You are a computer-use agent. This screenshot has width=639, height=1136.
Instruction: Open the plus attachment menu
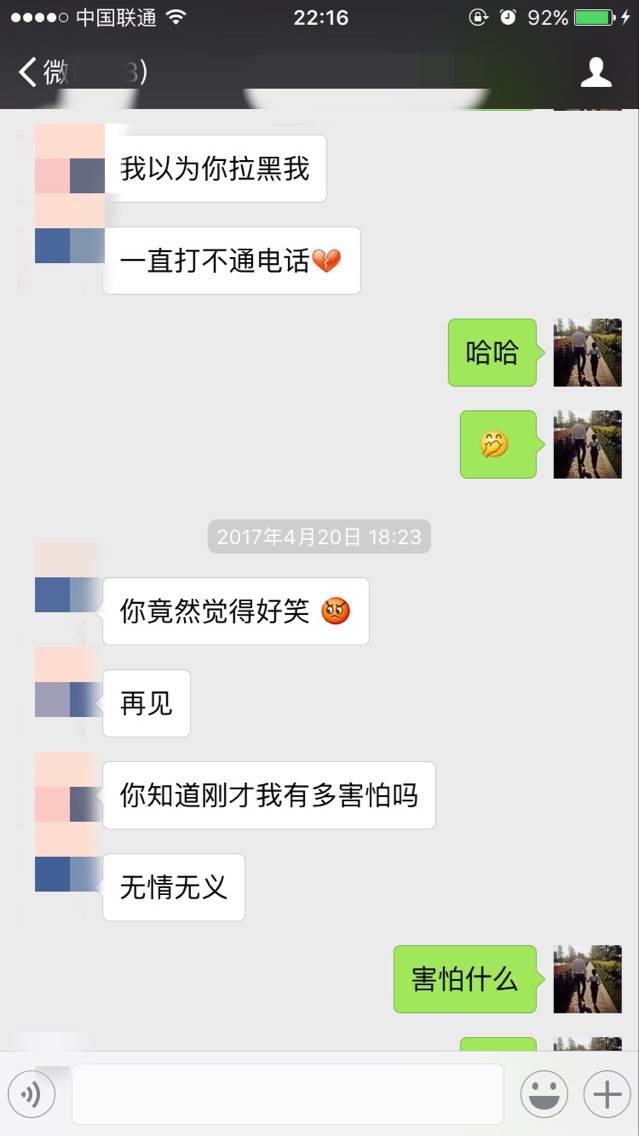[607, 1095]
